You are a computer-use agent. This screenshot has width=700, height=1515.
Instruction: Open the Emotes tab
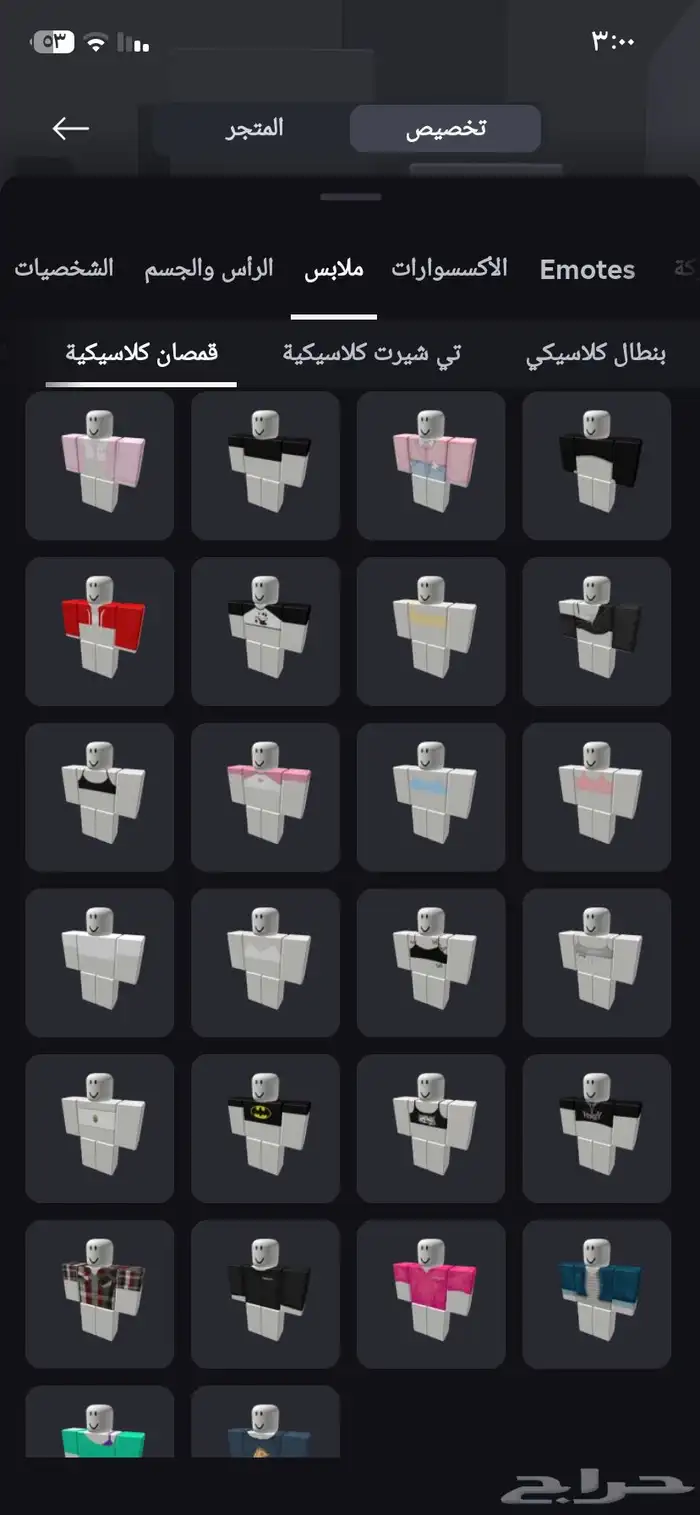(x=587, y=269)
